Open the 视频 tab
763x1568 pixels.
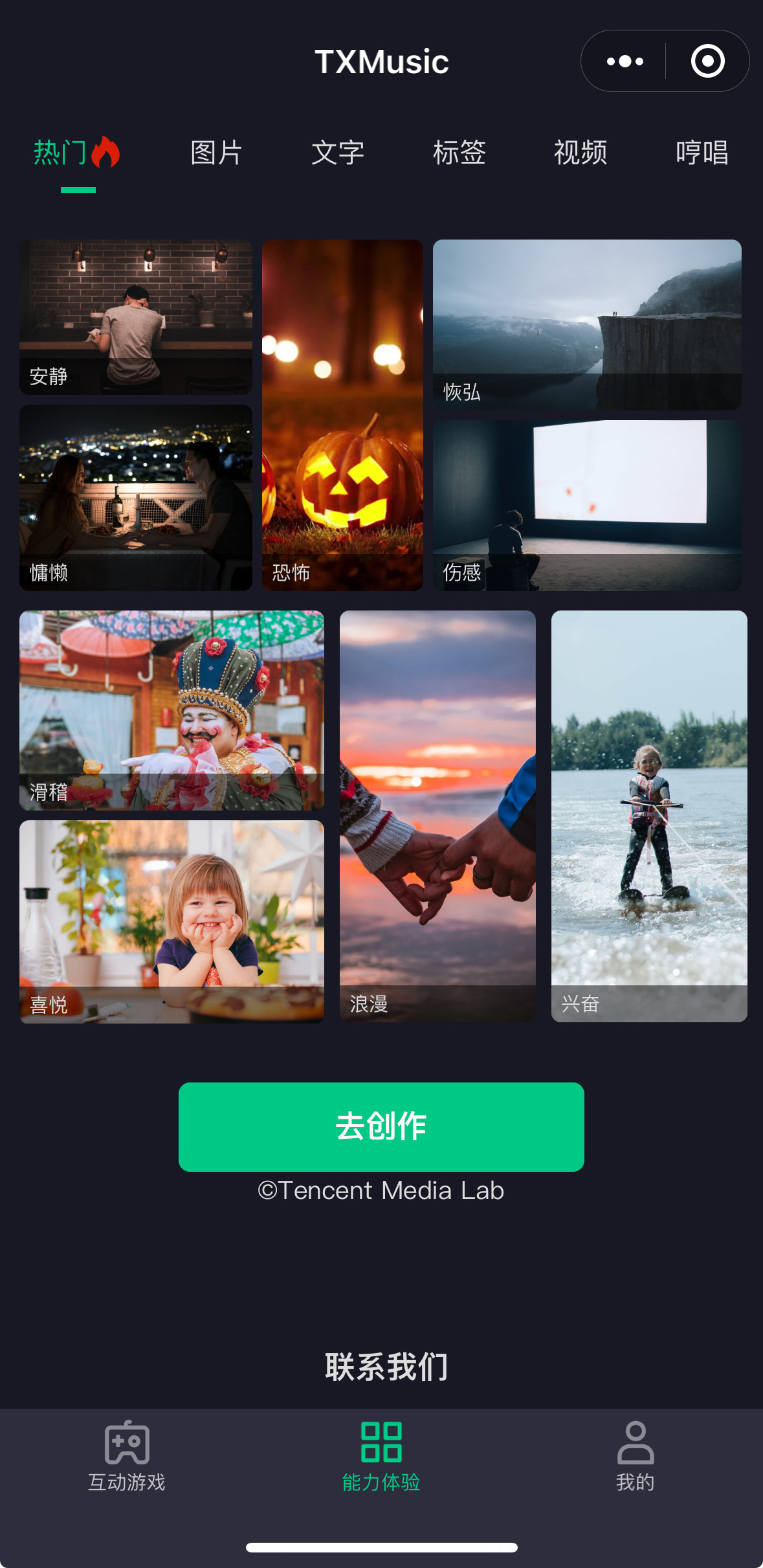coord(581,153)
